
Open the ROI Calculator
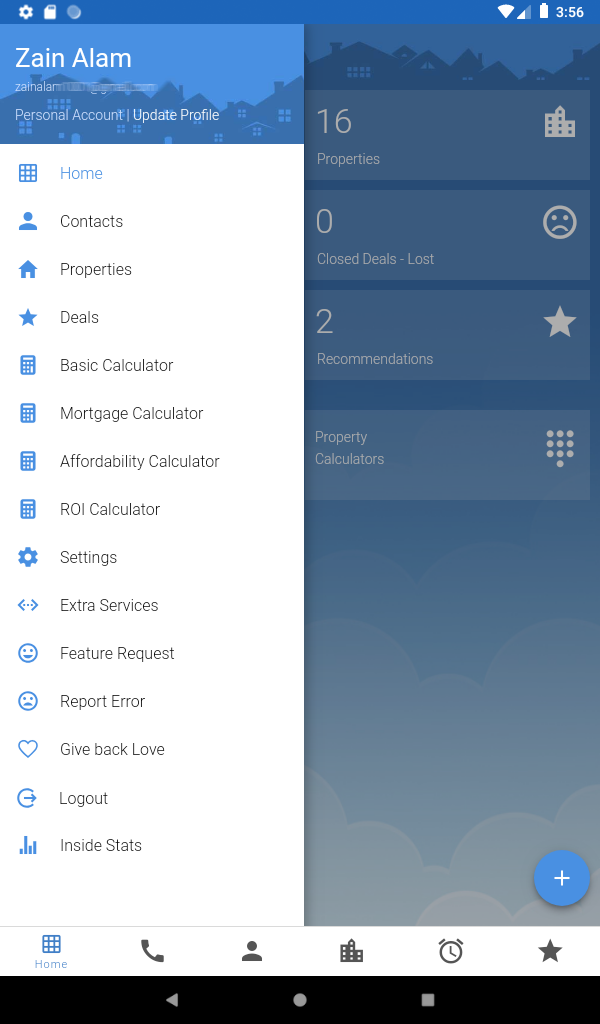151,509
